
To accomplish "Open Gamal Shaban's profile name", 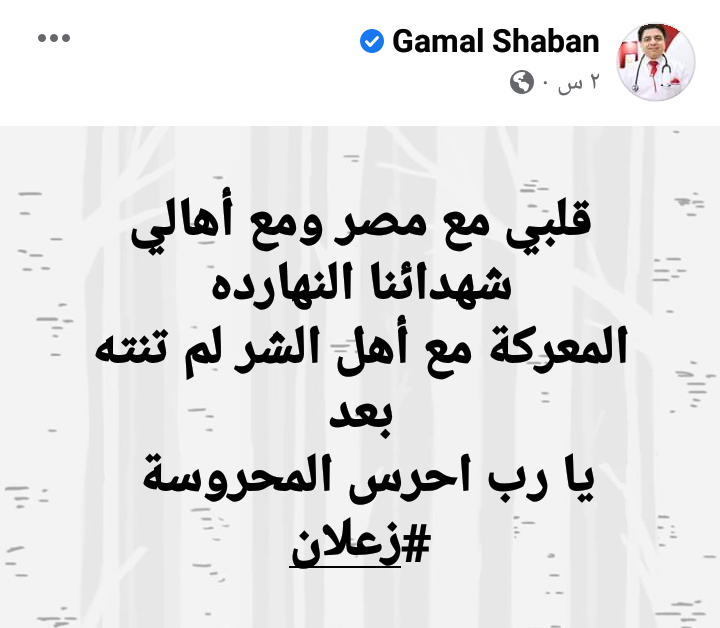I will (x=495, y=41).
